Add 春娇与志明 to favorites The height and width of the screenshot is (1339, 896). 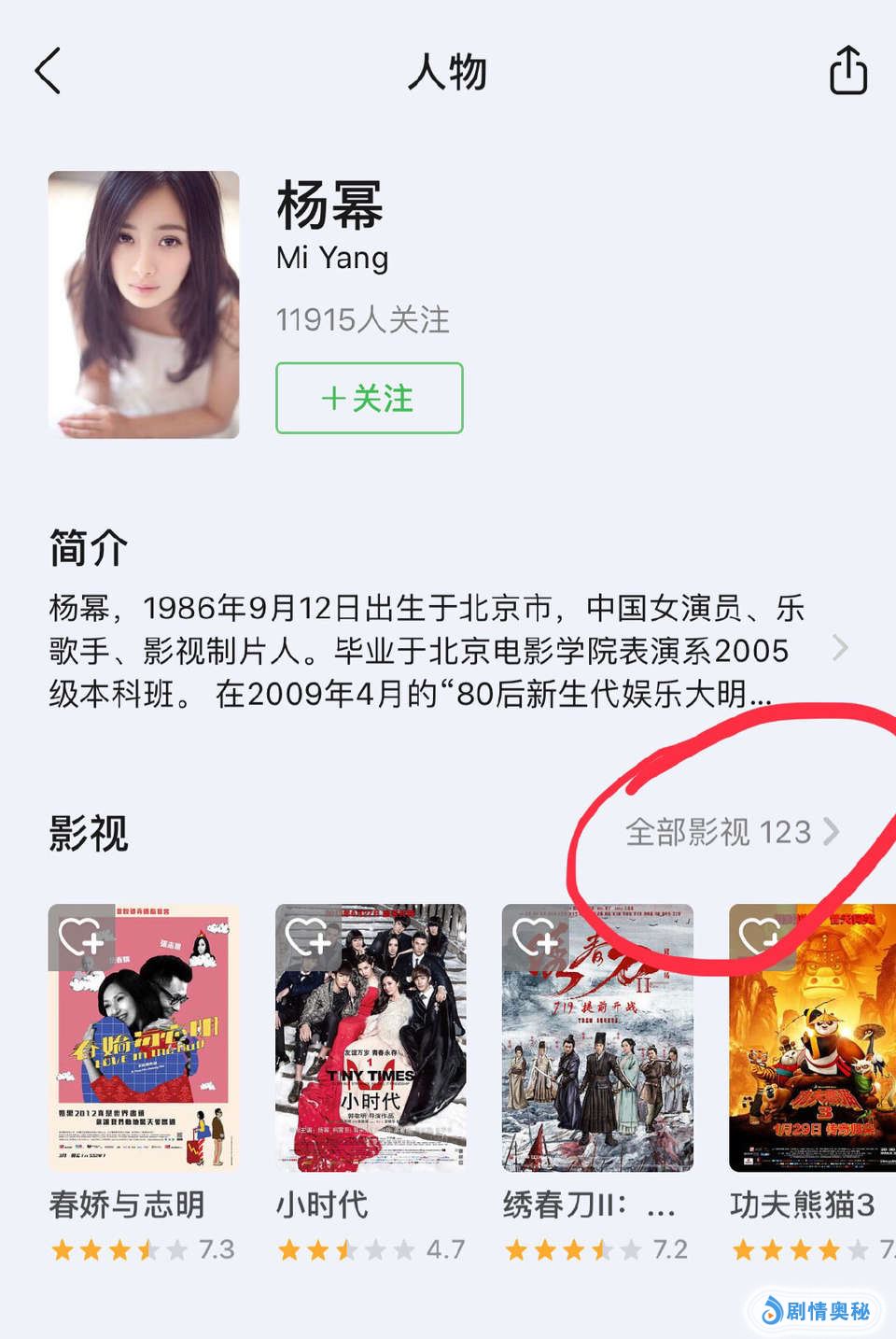coord(80,936)
